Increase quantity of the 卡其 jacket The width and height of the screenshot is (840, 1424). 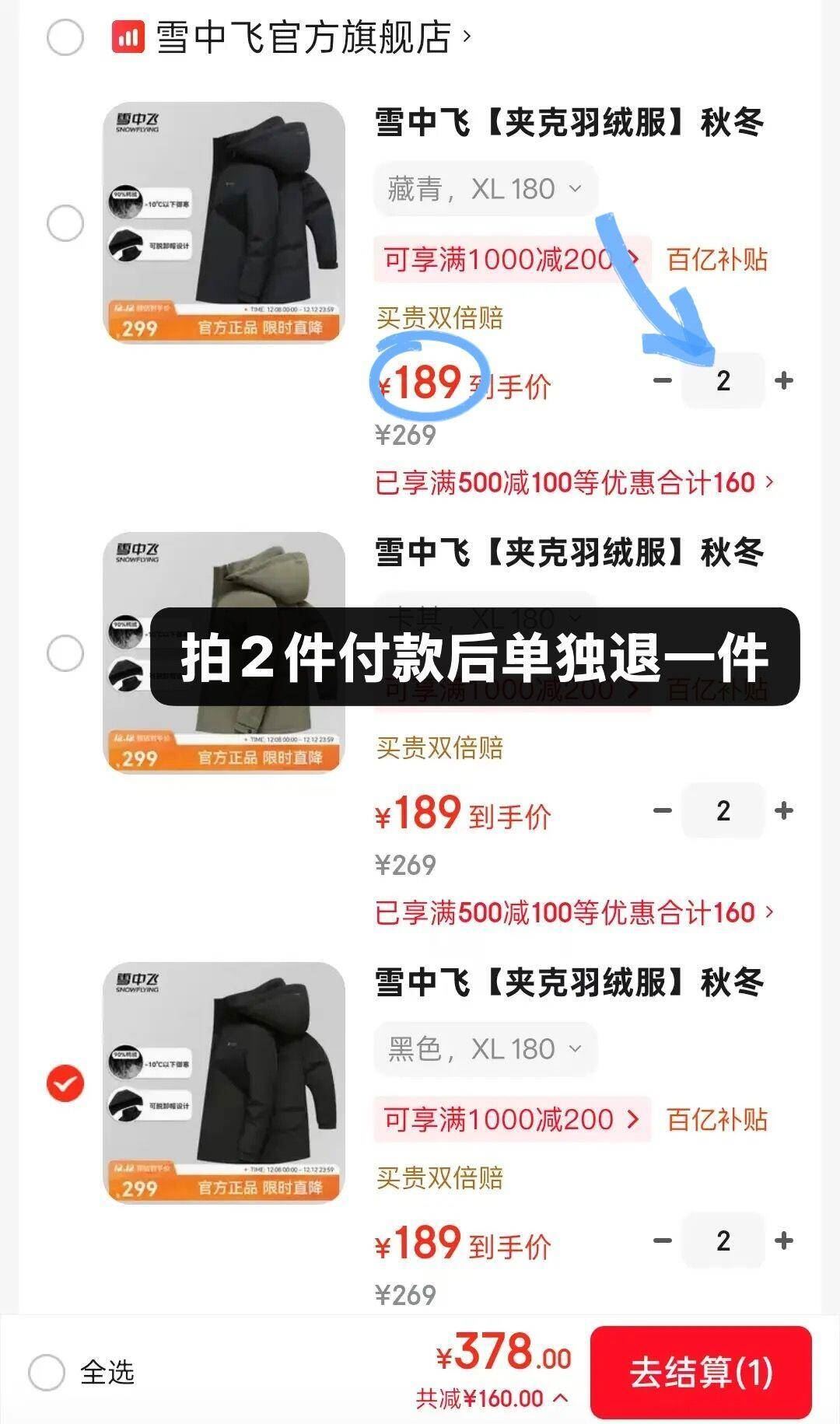[783, 811]
